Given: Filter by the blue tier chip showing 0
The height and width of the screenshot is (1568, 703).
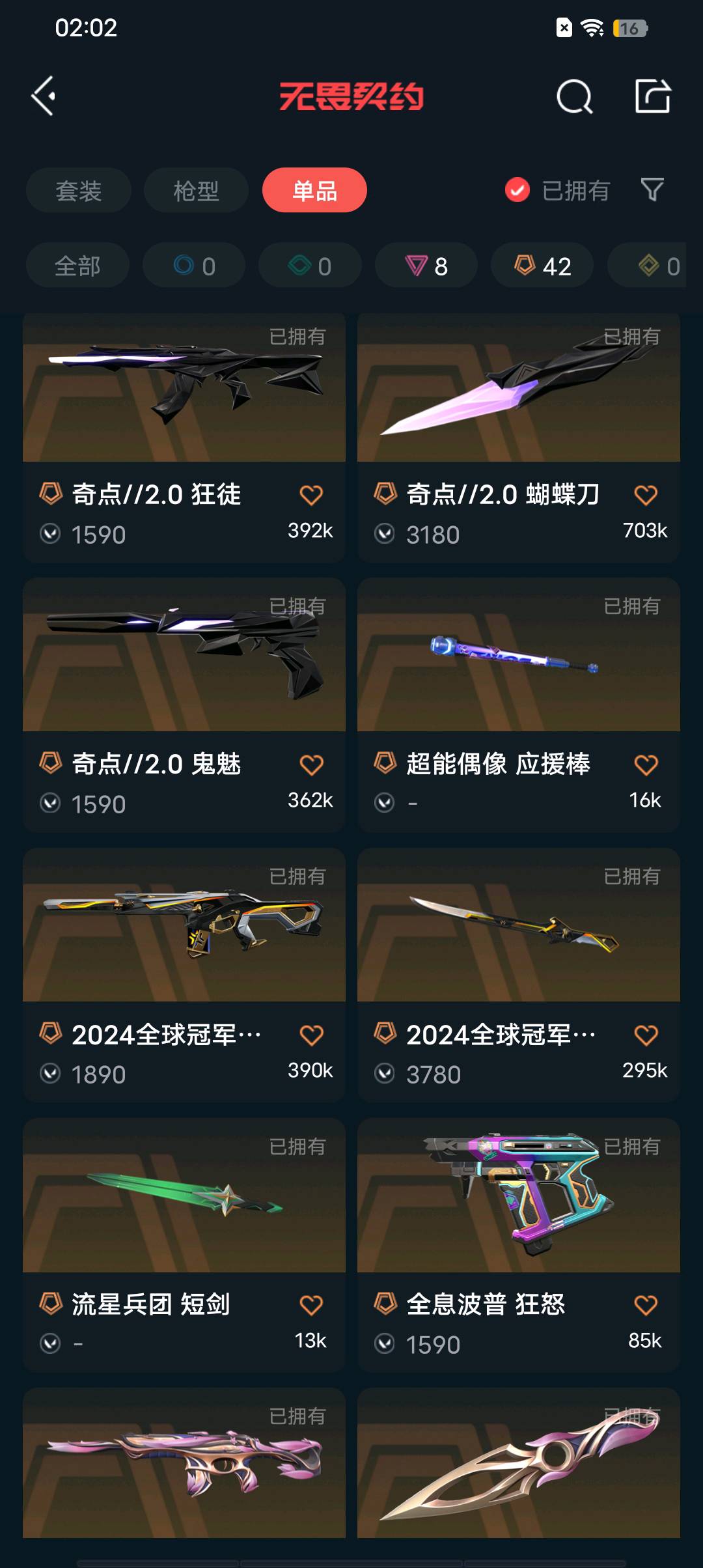Looking at the screenshot, I should click(x=194, y=266).
